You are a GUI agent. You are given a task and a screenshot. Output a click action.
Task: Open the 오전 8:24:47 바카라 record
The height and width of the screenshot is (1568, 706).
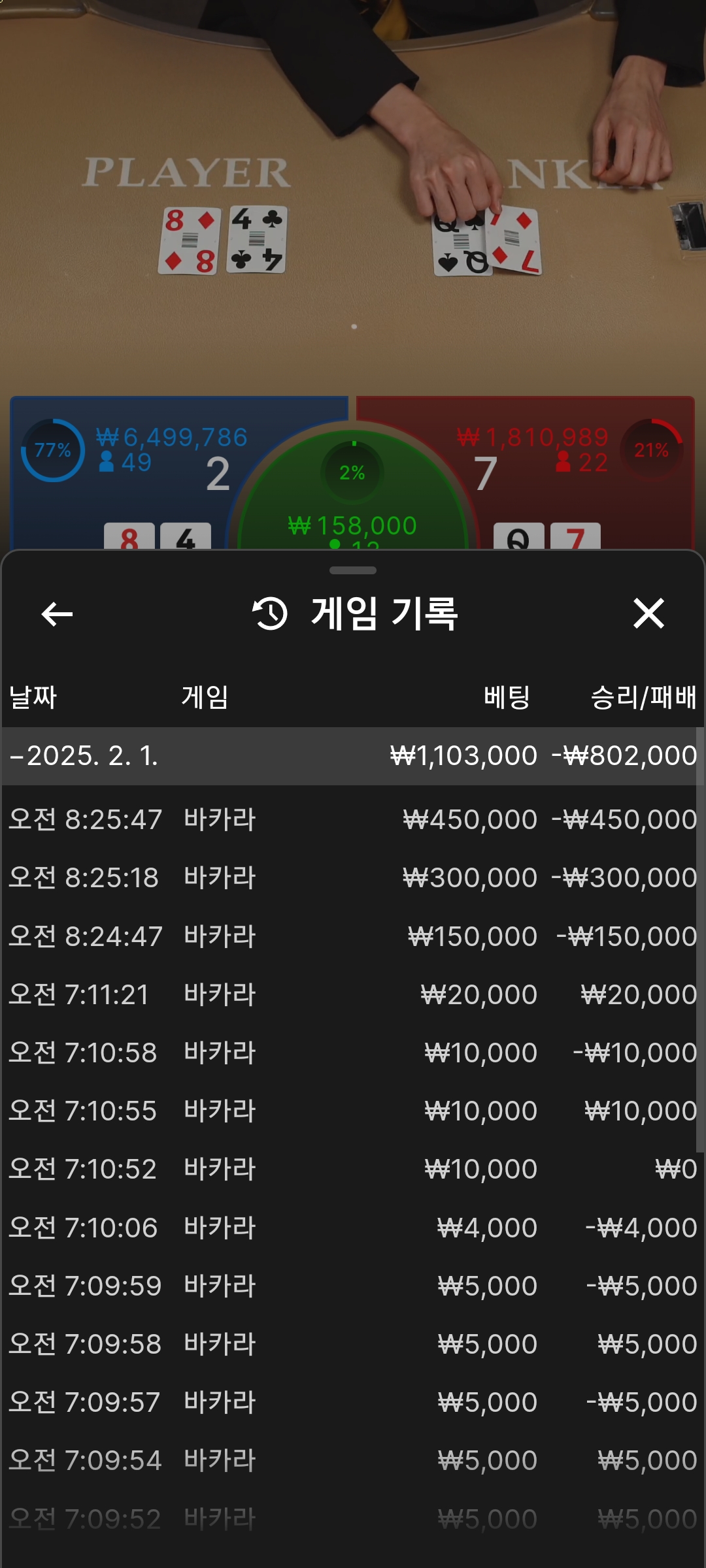click(350, 936)
